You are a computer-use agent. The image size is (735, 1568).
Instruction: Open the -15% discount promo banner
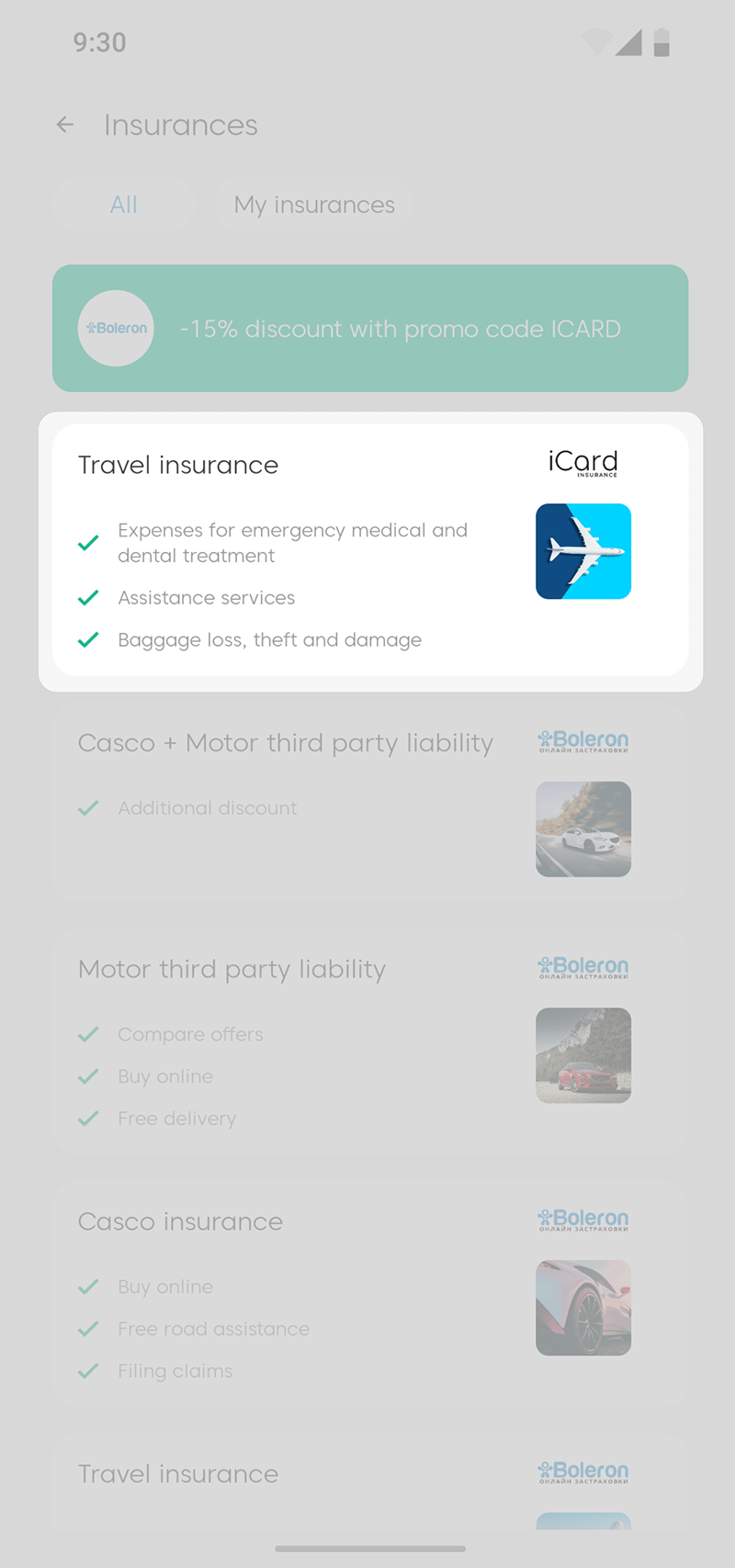[370, 329]
